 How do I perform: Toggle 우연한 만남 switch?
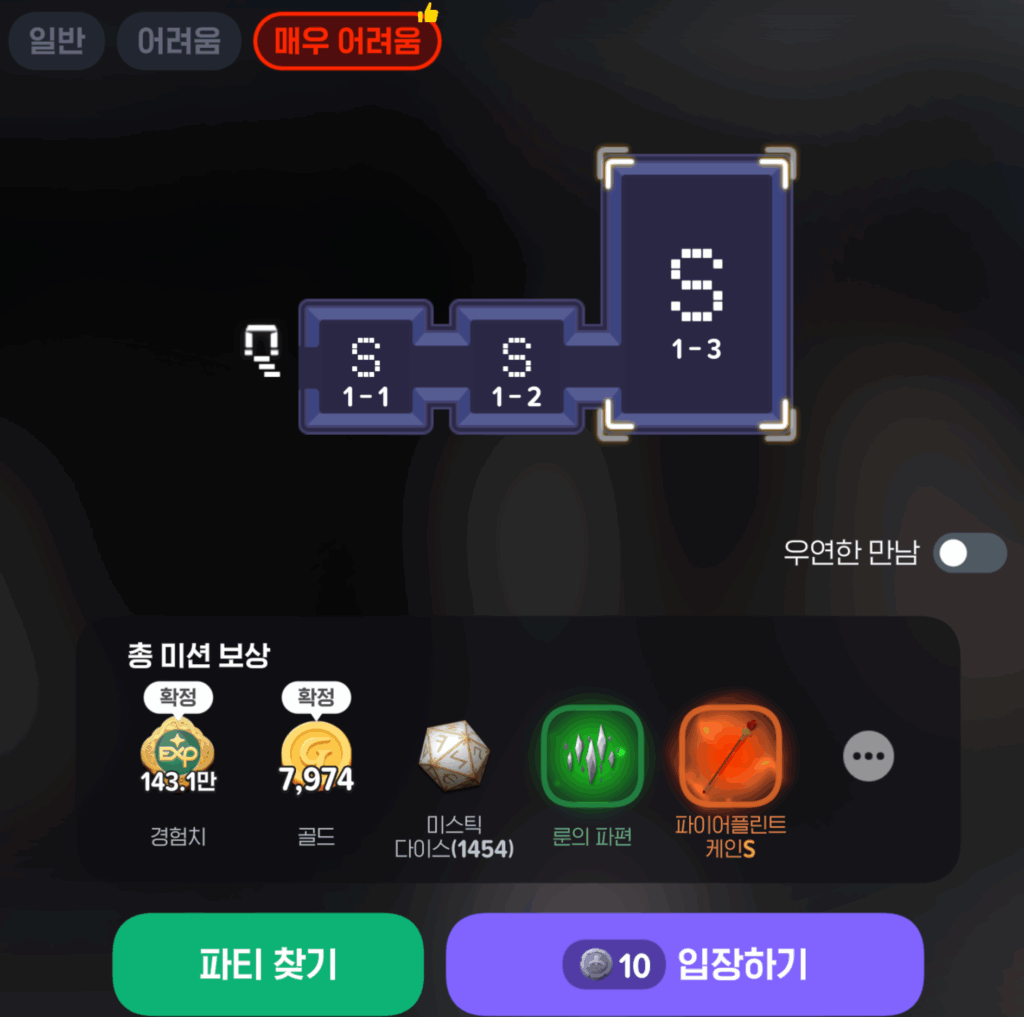(969, 553)
